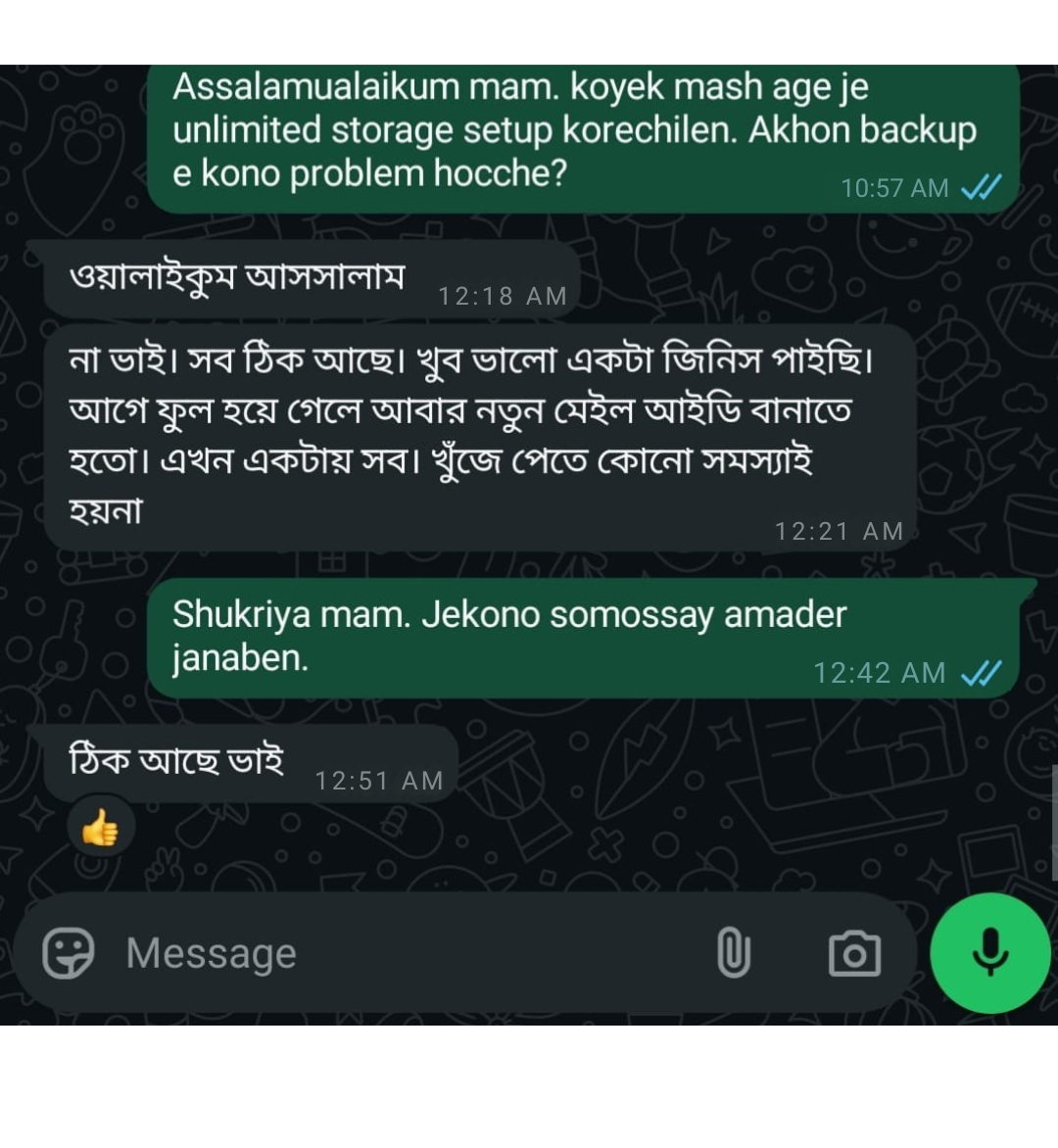1058x1148 pixels.
Task: Tap the green voice message microphone
Action: click(x=989, y=953)
